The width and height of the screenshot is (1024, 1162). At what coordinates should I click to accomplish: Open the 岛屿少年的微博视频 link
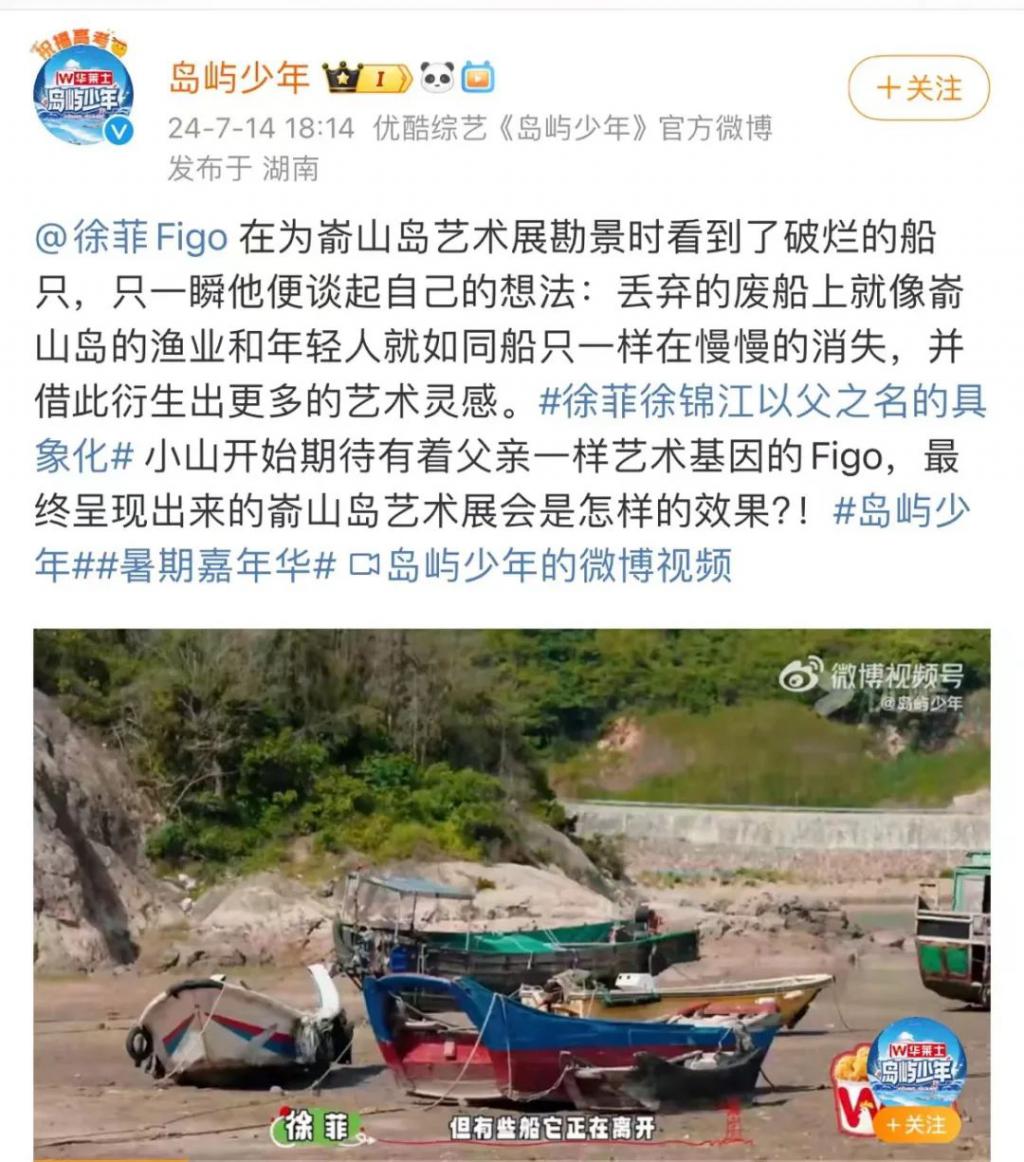point(541,565)
